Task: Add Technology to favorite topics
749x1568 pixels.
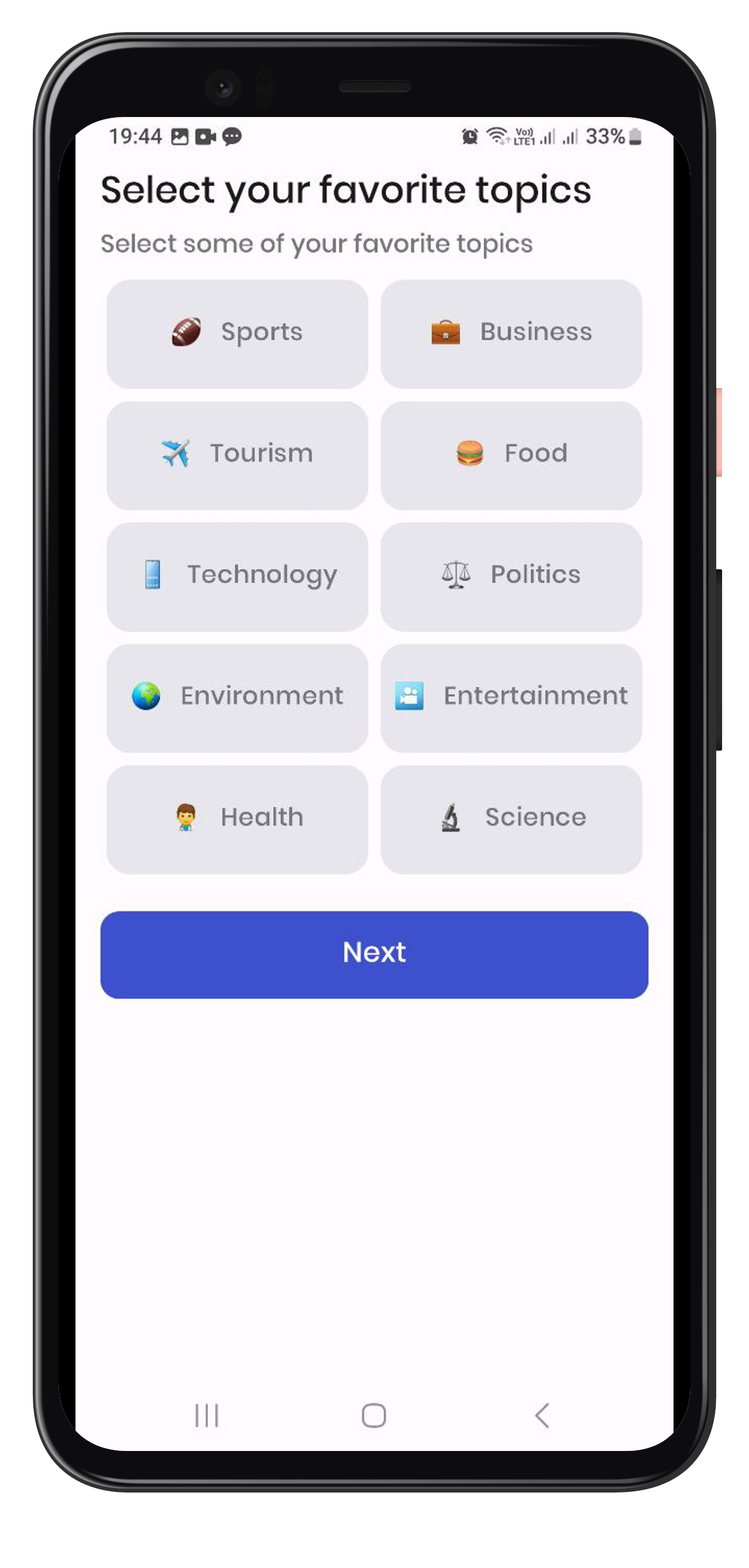Action: [x=237, y=576]
